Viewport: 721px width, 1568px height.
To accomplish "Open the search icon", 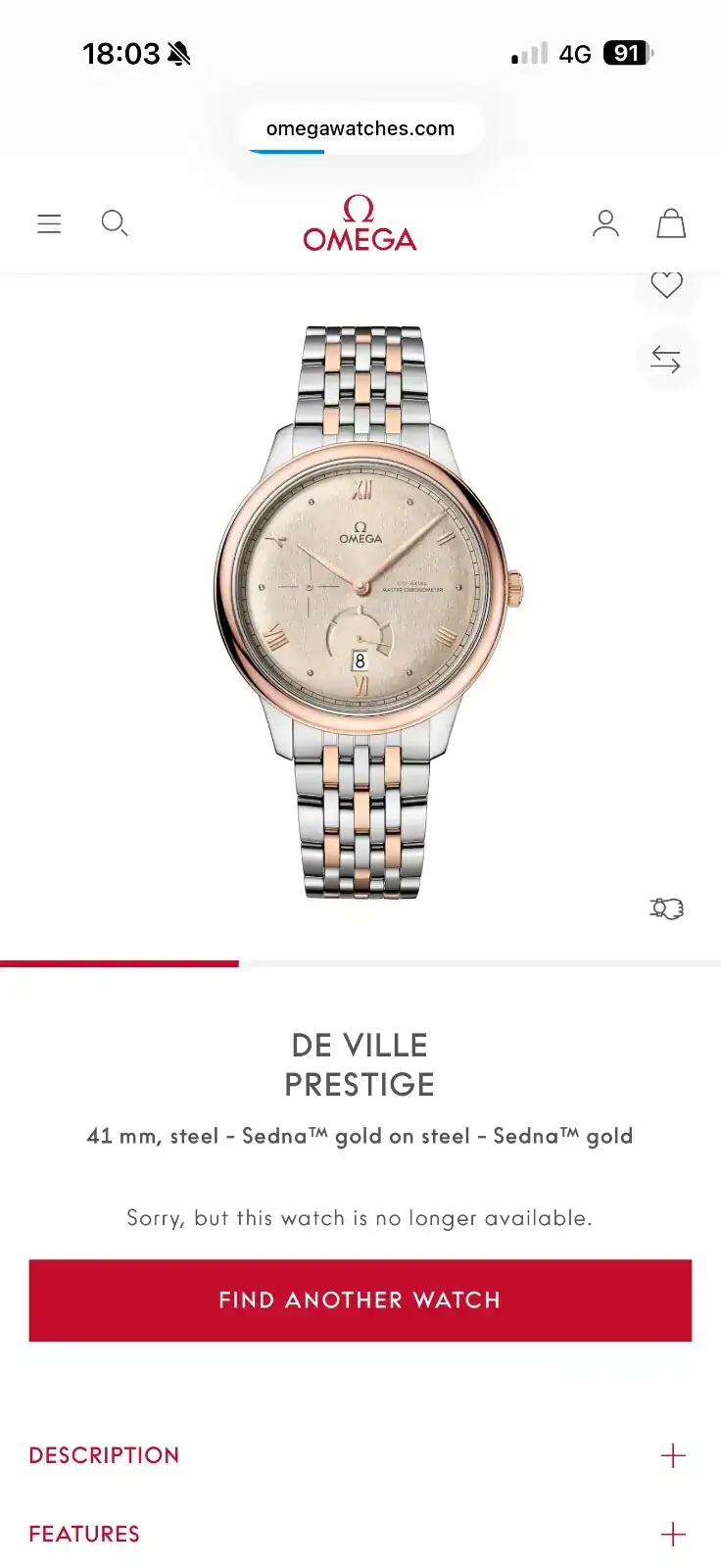I will click(x=115, y=223).
